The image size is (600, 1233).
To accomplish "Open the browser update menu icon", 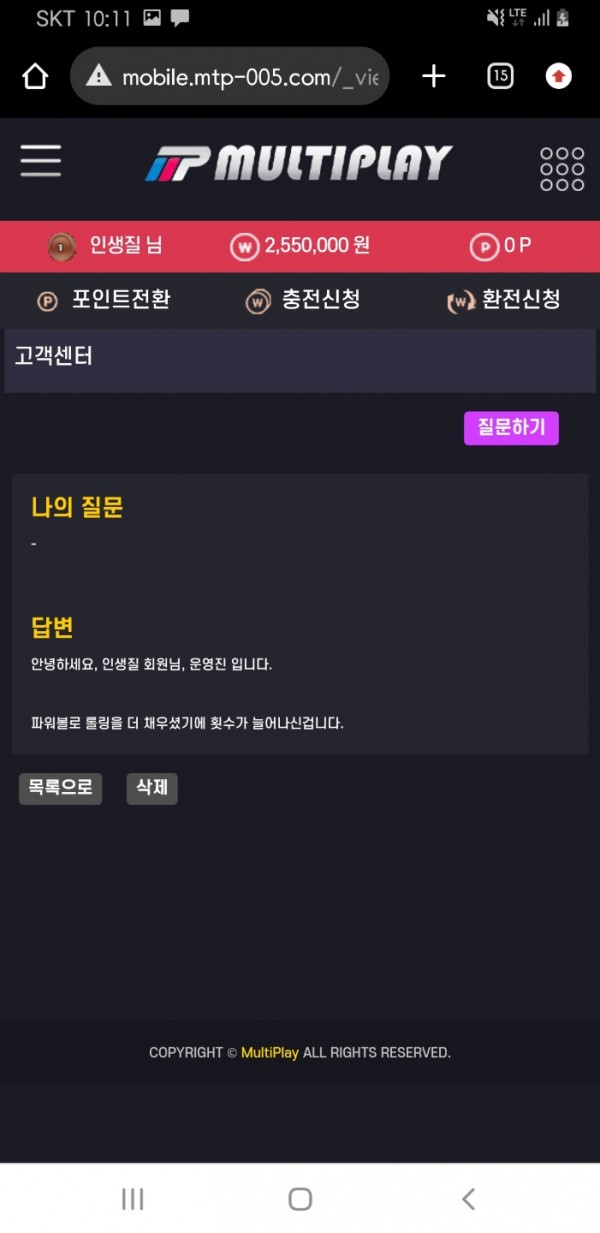I will 559,76.
